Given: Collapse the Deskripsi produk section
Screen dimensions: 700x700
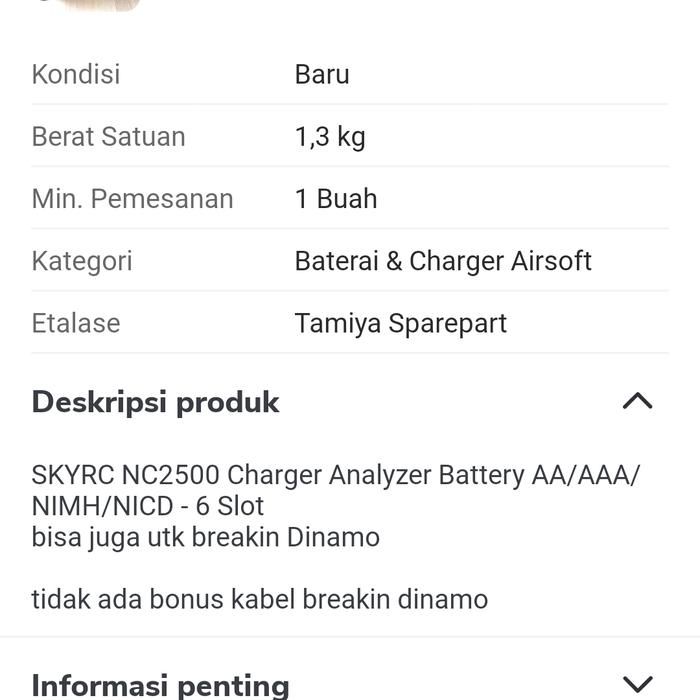Looking at the screenshot, I should coord(637,402).
